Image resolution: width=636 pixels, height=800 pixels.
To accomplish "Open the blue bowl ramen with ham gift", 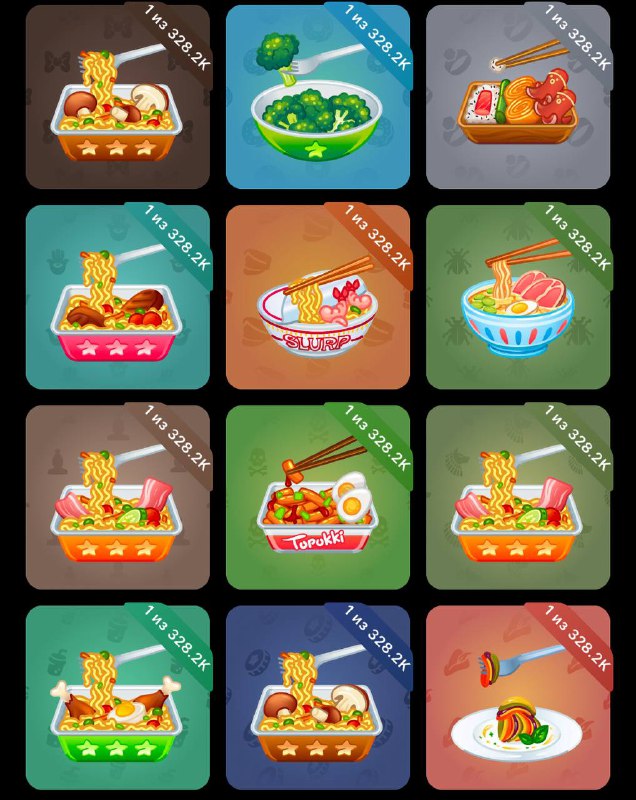I will 517,297.
